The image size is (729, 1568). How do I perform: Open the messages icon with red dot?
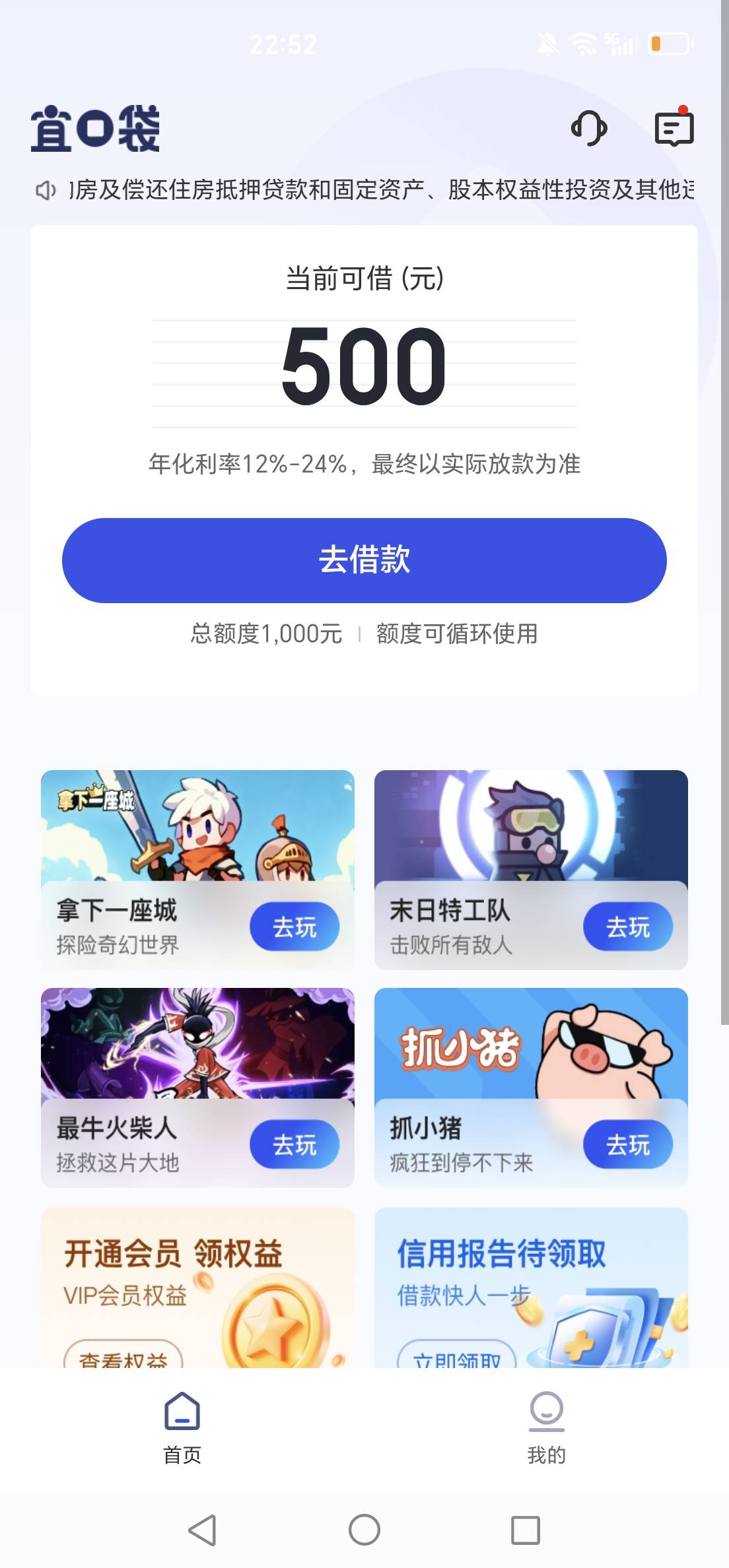[674, 127]
